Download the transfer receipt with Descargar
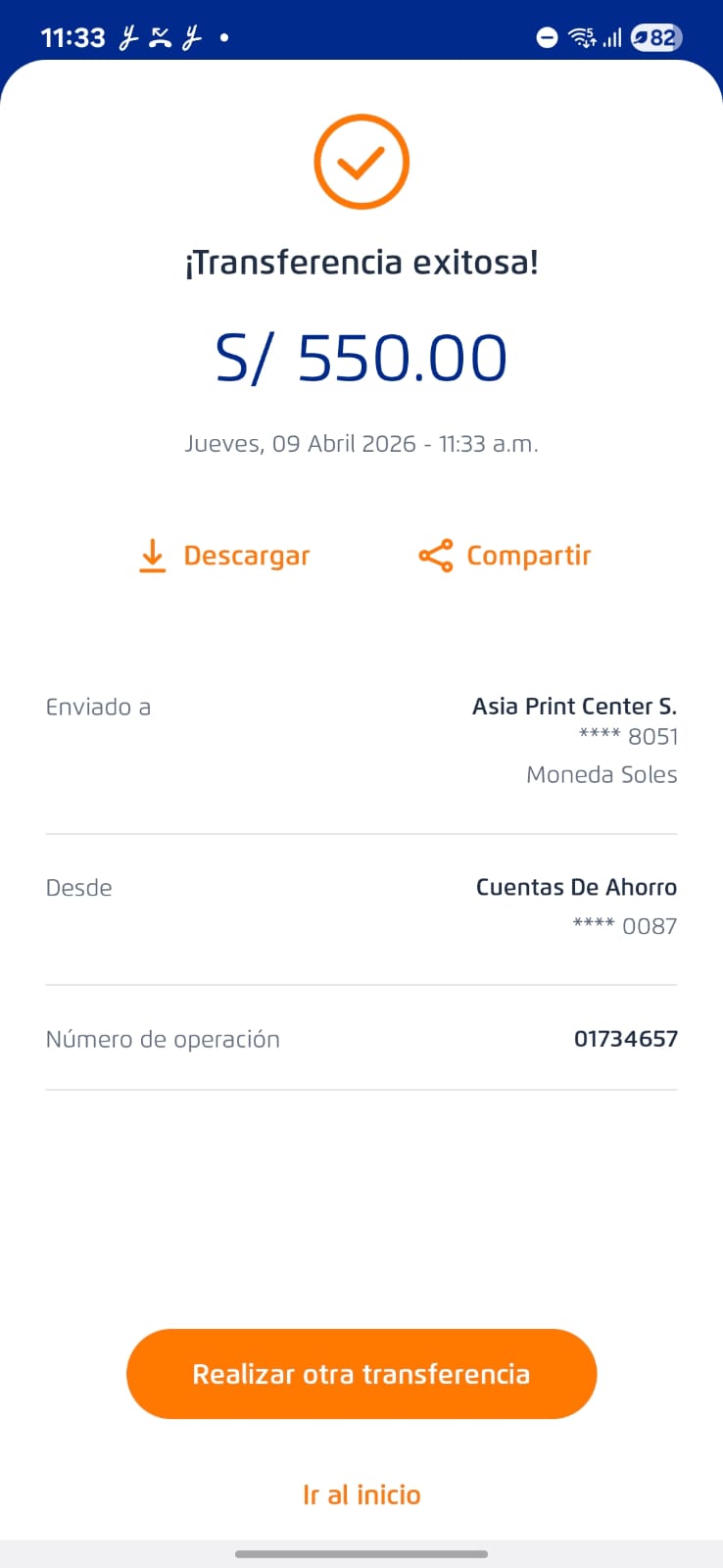This screenshot has width=723, height=1568. 224,556
